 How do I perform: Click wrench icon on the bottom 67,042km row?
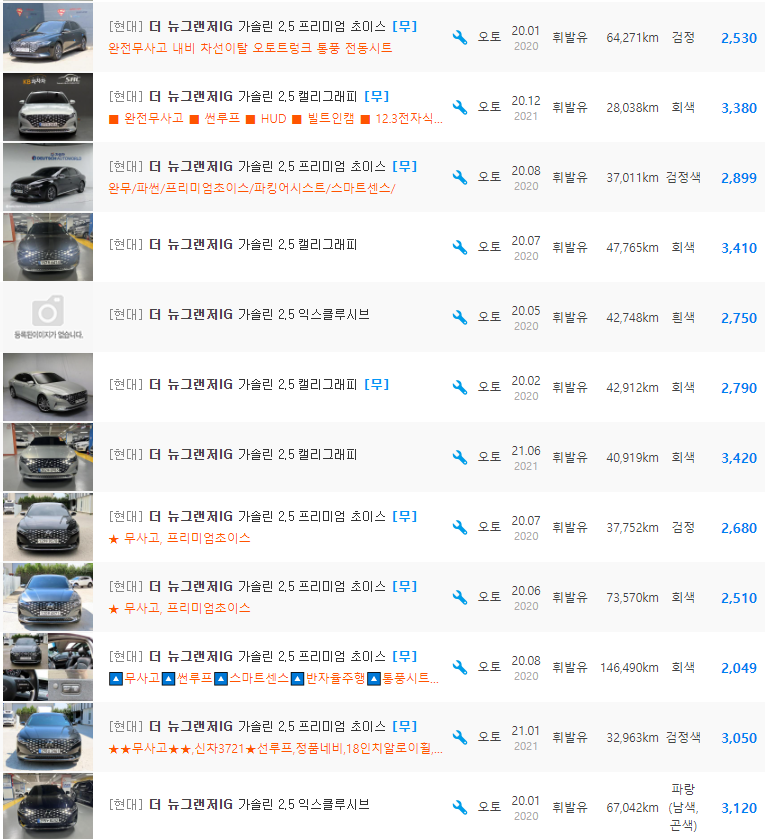460,805
